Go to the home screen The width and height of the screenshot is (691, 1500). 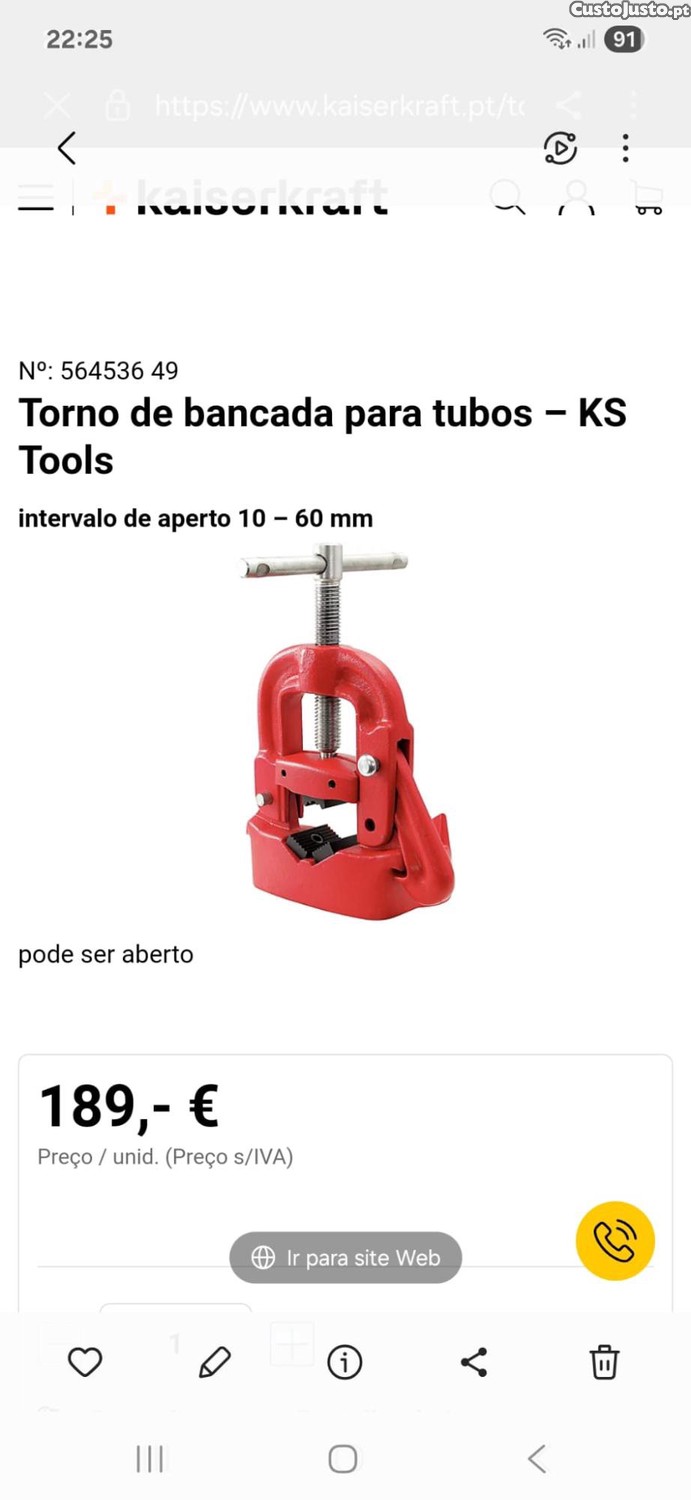tap(343, 1459)
